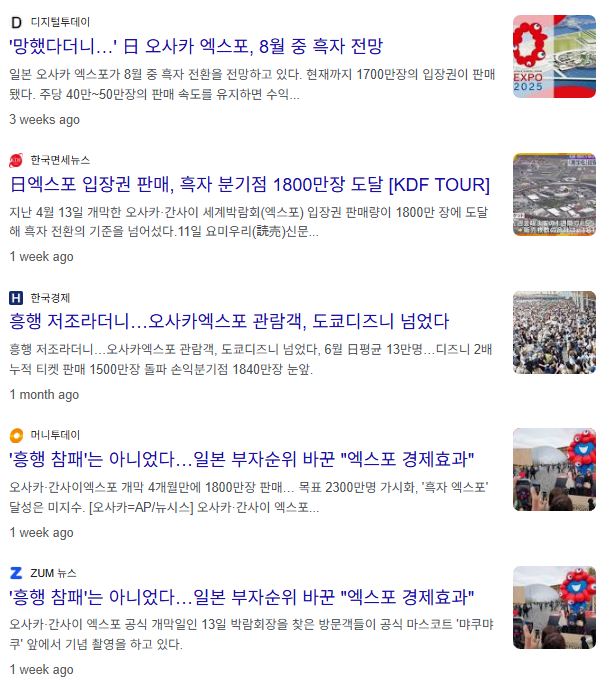Open the 한국면세뉴스 article on 1800만장 ticket sales
Screen dimensions: 603x682
[249, 184]
